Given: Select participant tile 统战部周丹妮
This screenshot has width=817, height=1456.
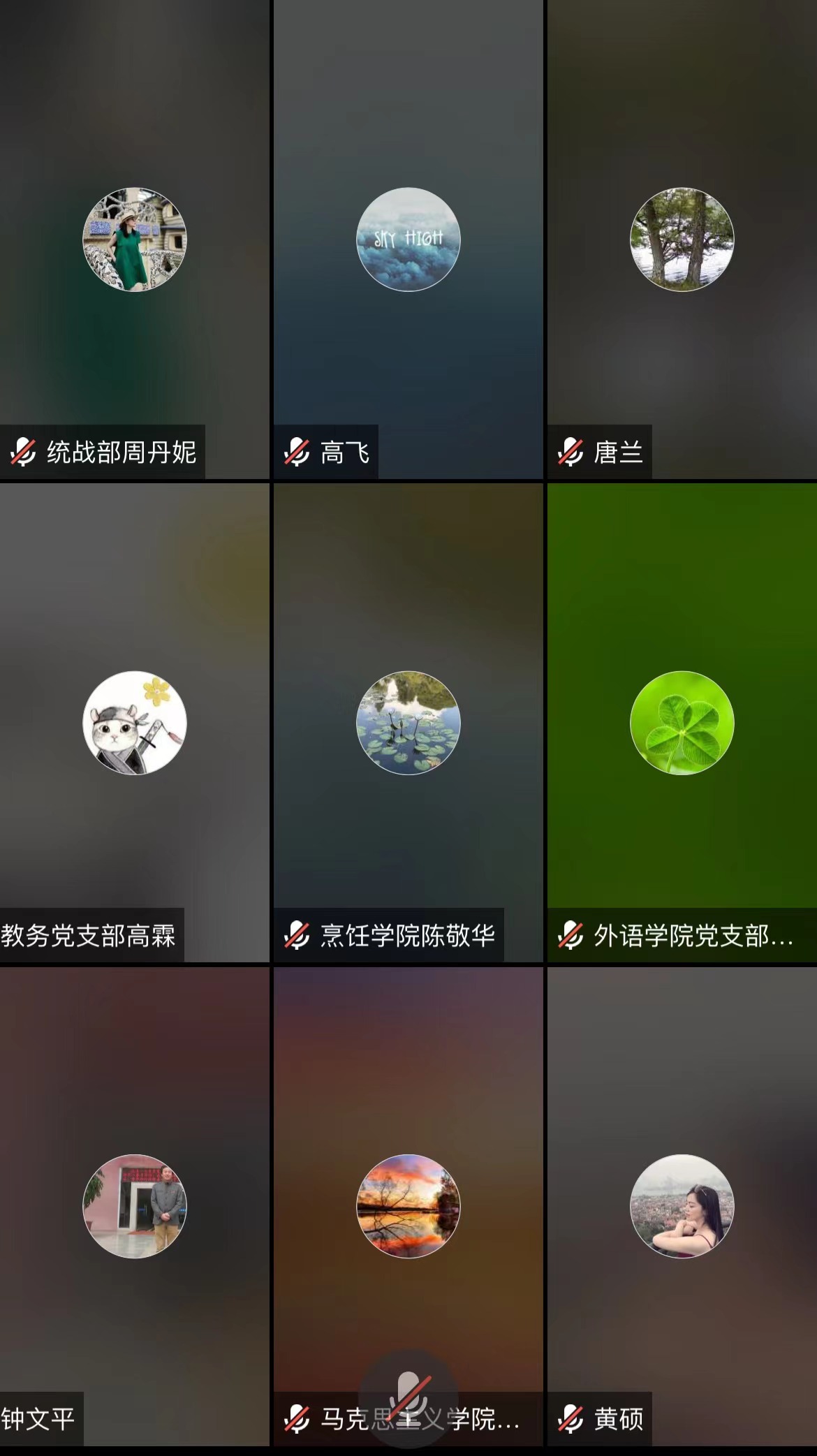Looking at the screenshot, I should point(134,240).
